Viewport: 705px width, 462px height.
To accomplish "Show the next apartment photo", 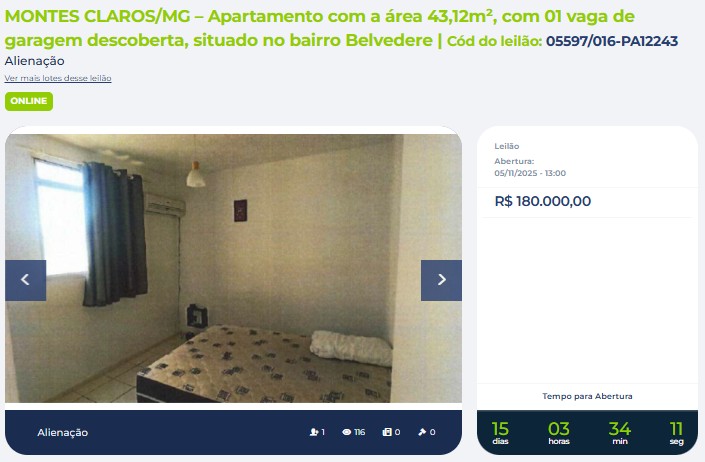I will (x=441, y=280).
